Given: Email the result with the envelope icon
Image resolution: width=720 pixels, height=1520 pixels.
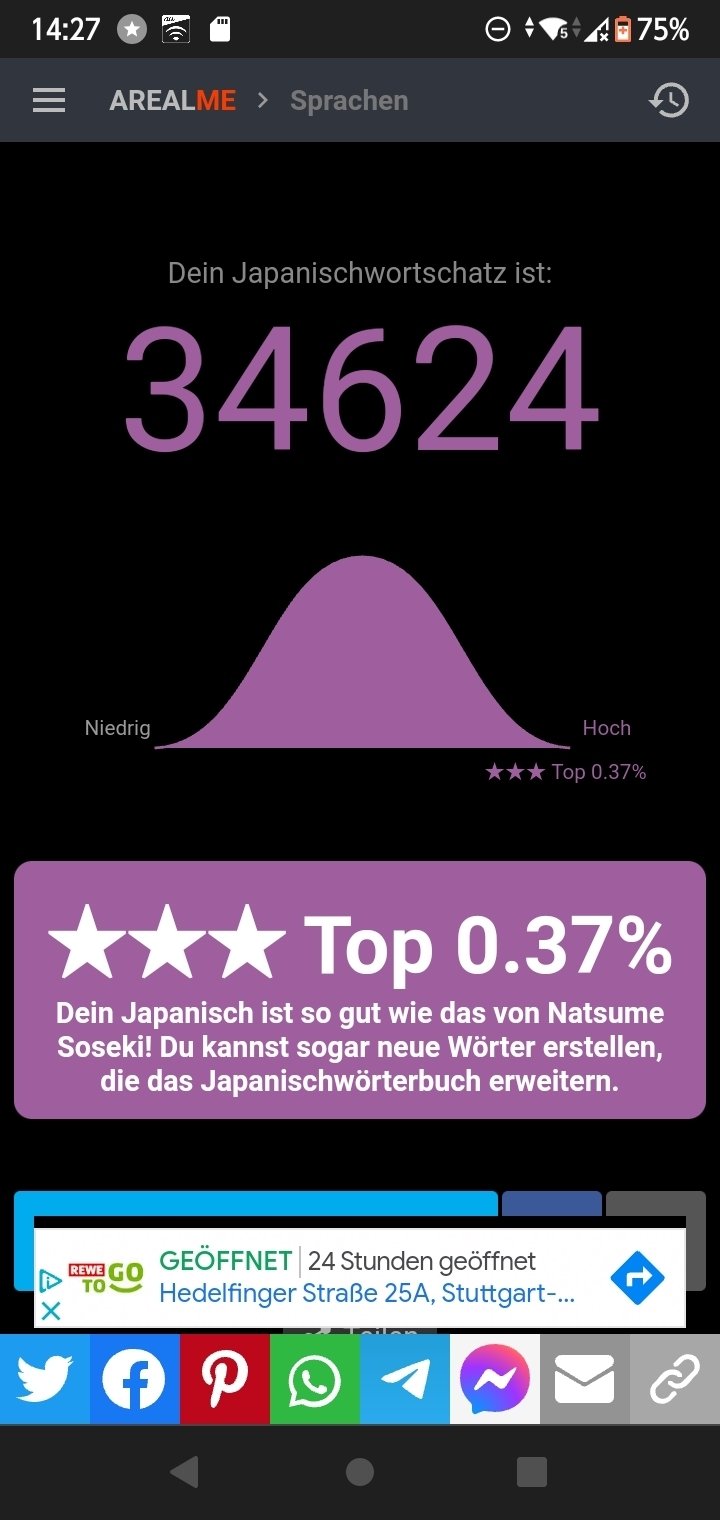Looking at the screenshot, I should point(585,1380).
